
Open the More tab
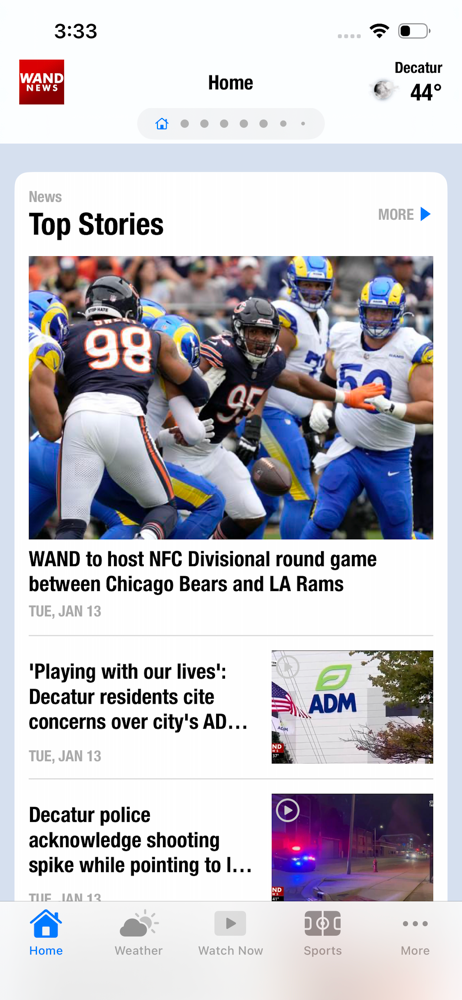click(x=415, y=932)
